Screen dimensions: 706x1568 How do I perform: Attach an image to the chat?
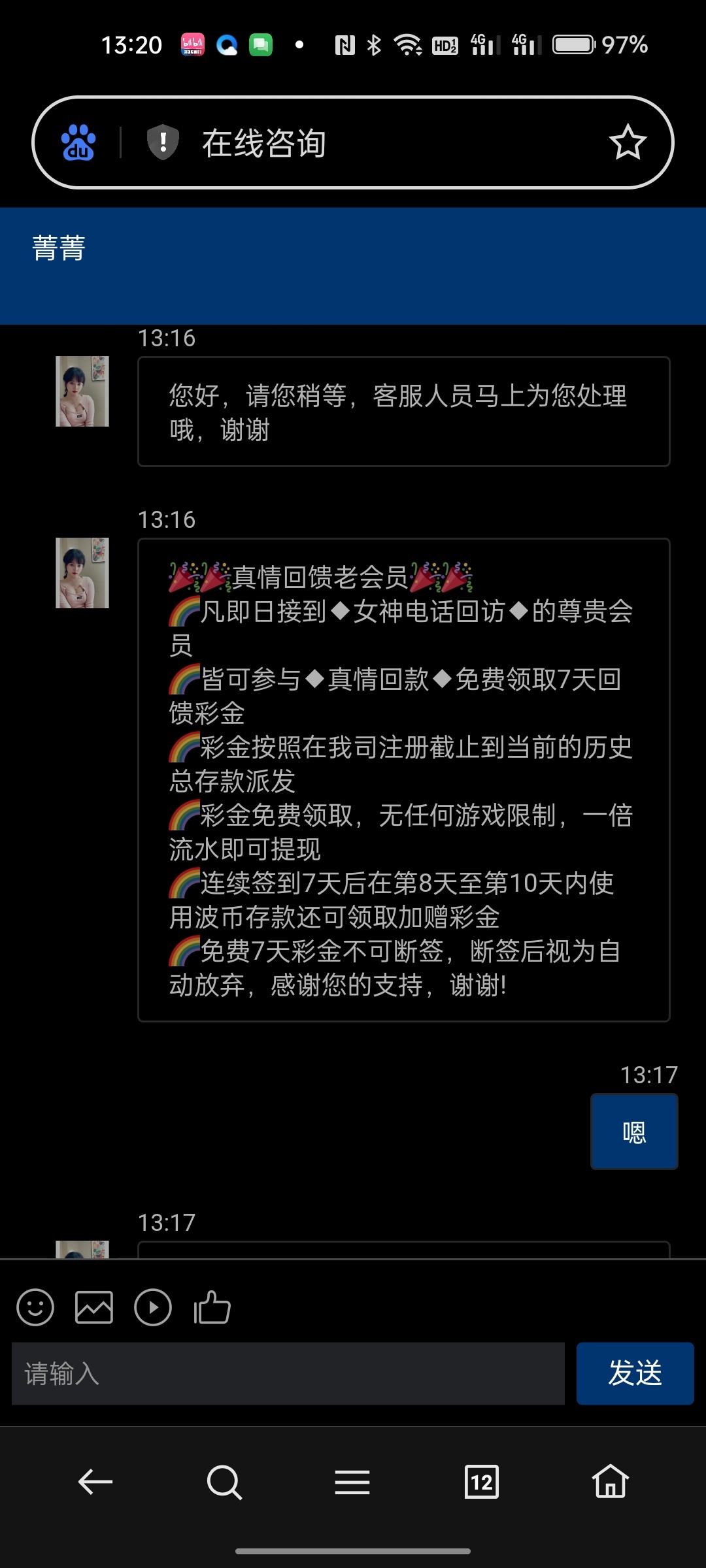pyautogui.click(x=94, y=1307)
